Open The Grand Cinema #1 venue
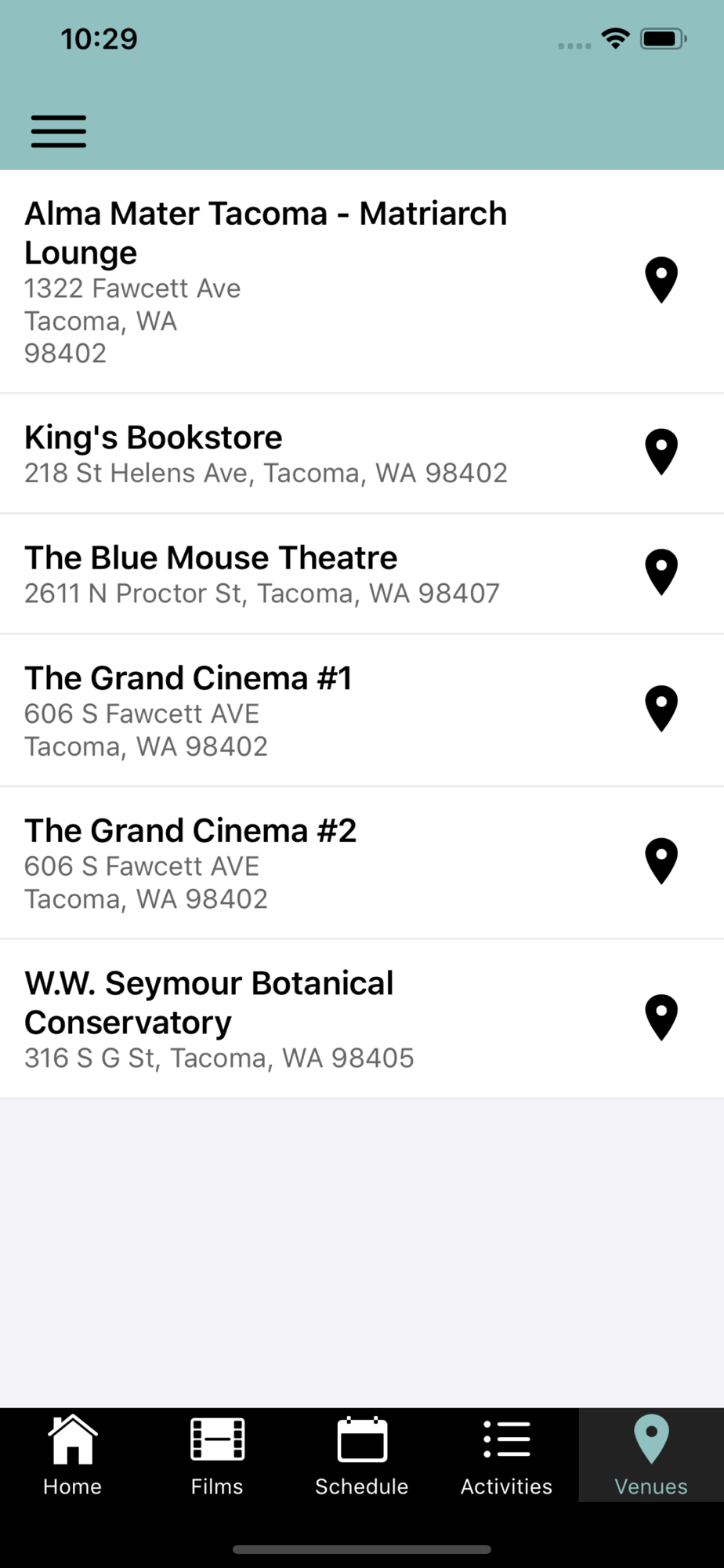 362,710
